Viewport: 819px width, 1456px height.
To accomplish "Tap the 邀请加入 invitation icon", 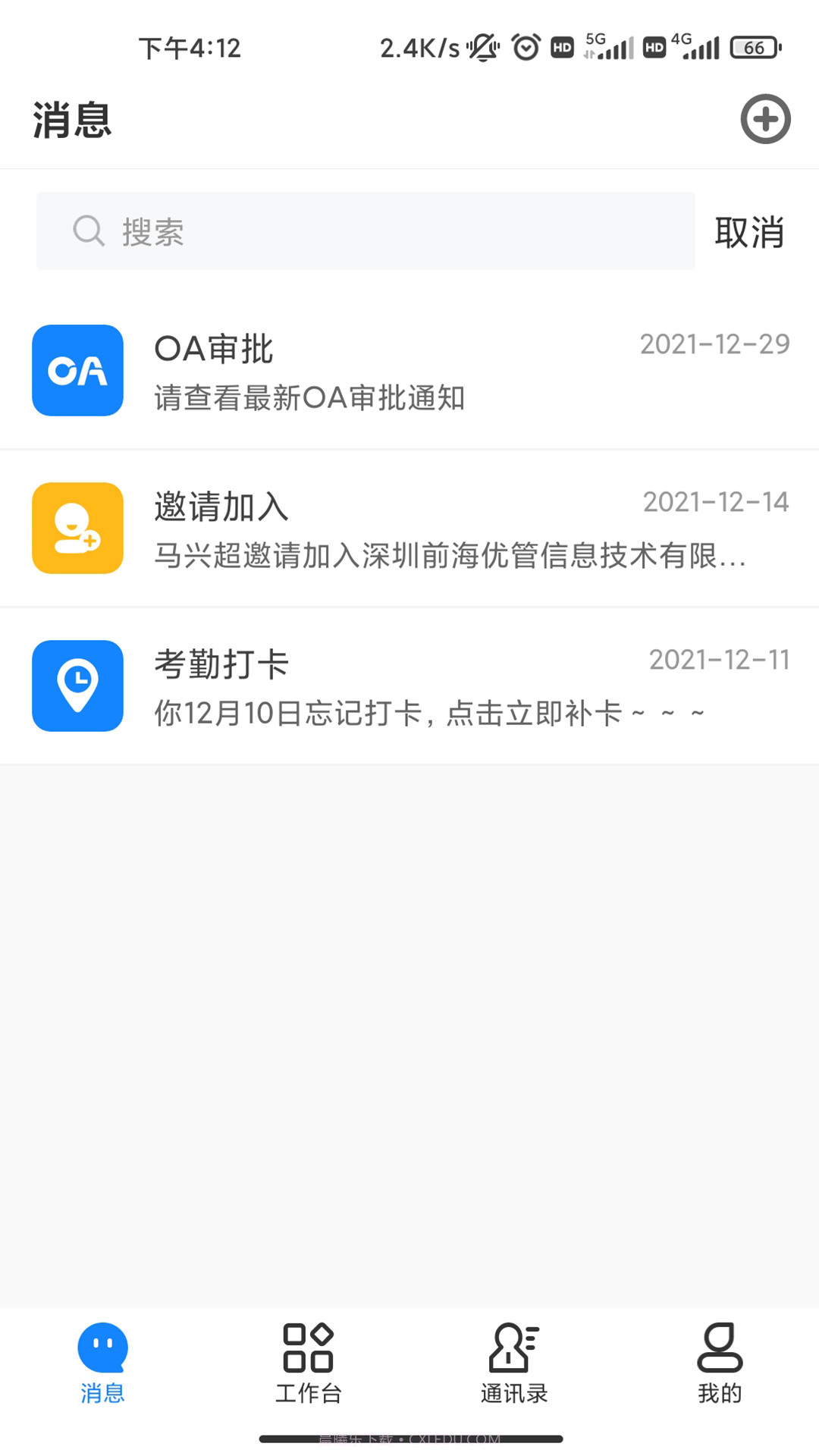I will click(77, 529).
